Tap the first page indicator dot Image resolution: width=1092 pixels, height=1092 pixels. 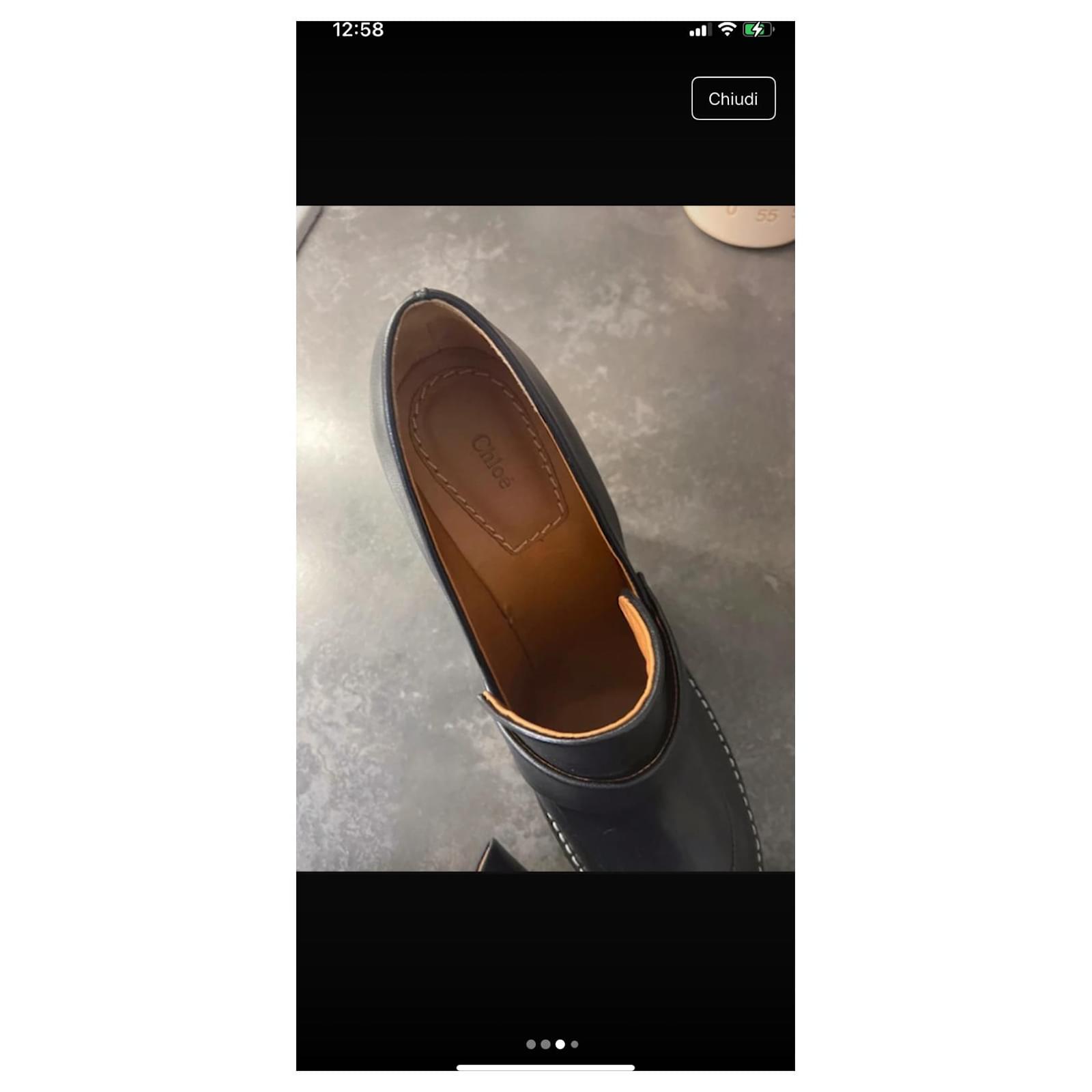point(530,1044)
